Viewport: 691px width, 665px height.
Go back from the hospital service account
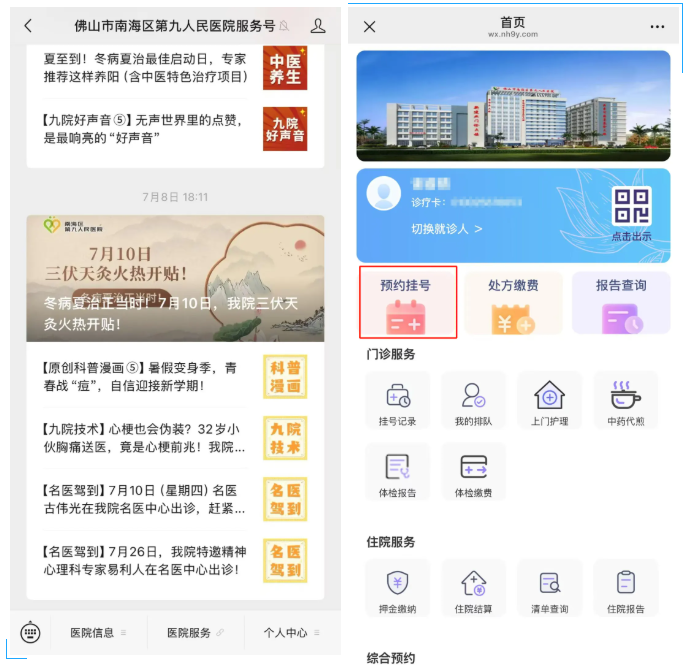tap(28, 26)
